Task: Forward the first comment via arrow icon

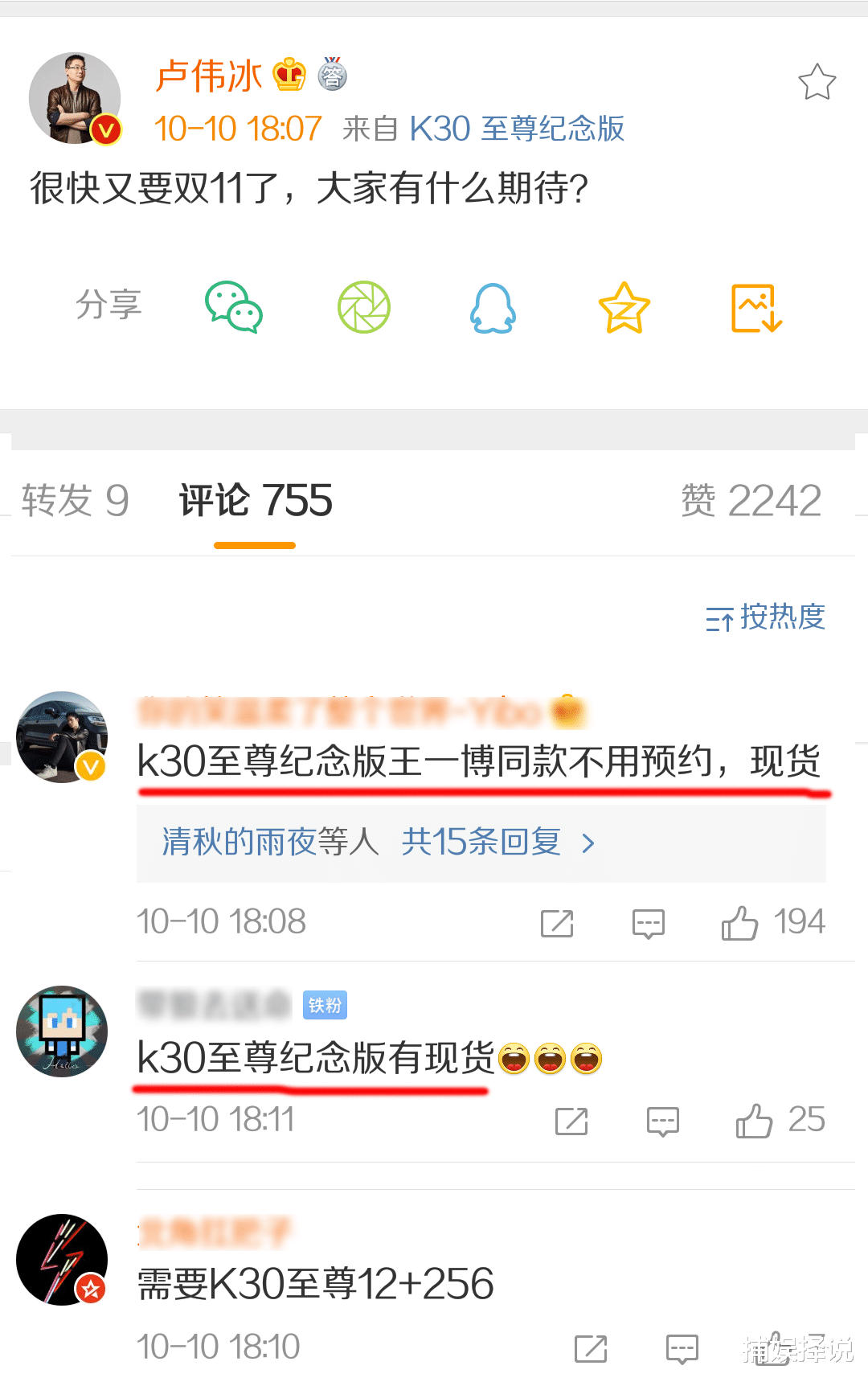Action: point(557,923)
